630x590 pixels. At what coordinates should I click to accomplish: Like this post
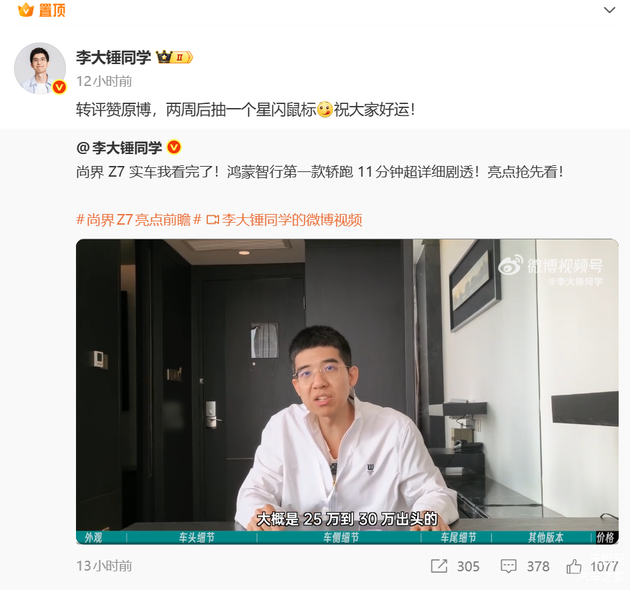tap(592, 566)
